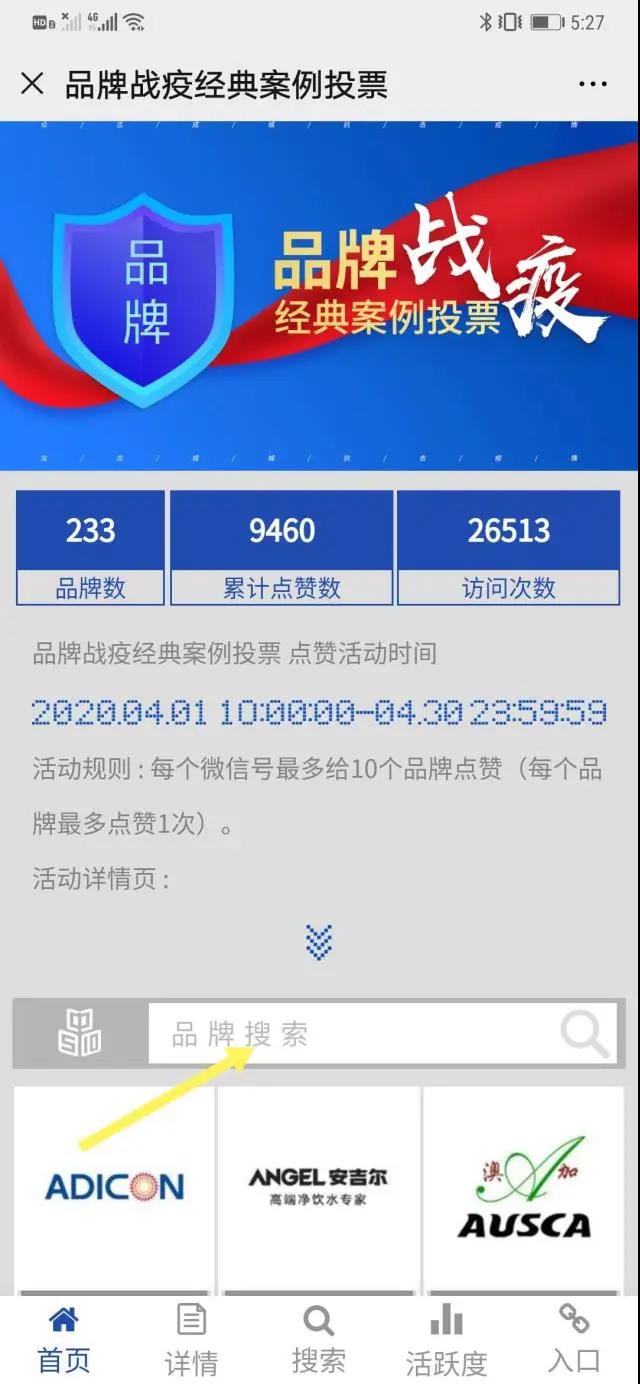Image resolution: width=640 pixels, height=1384 pixels.
Task: Expand the activity details chevron
Action: click(x=319, y=942)
